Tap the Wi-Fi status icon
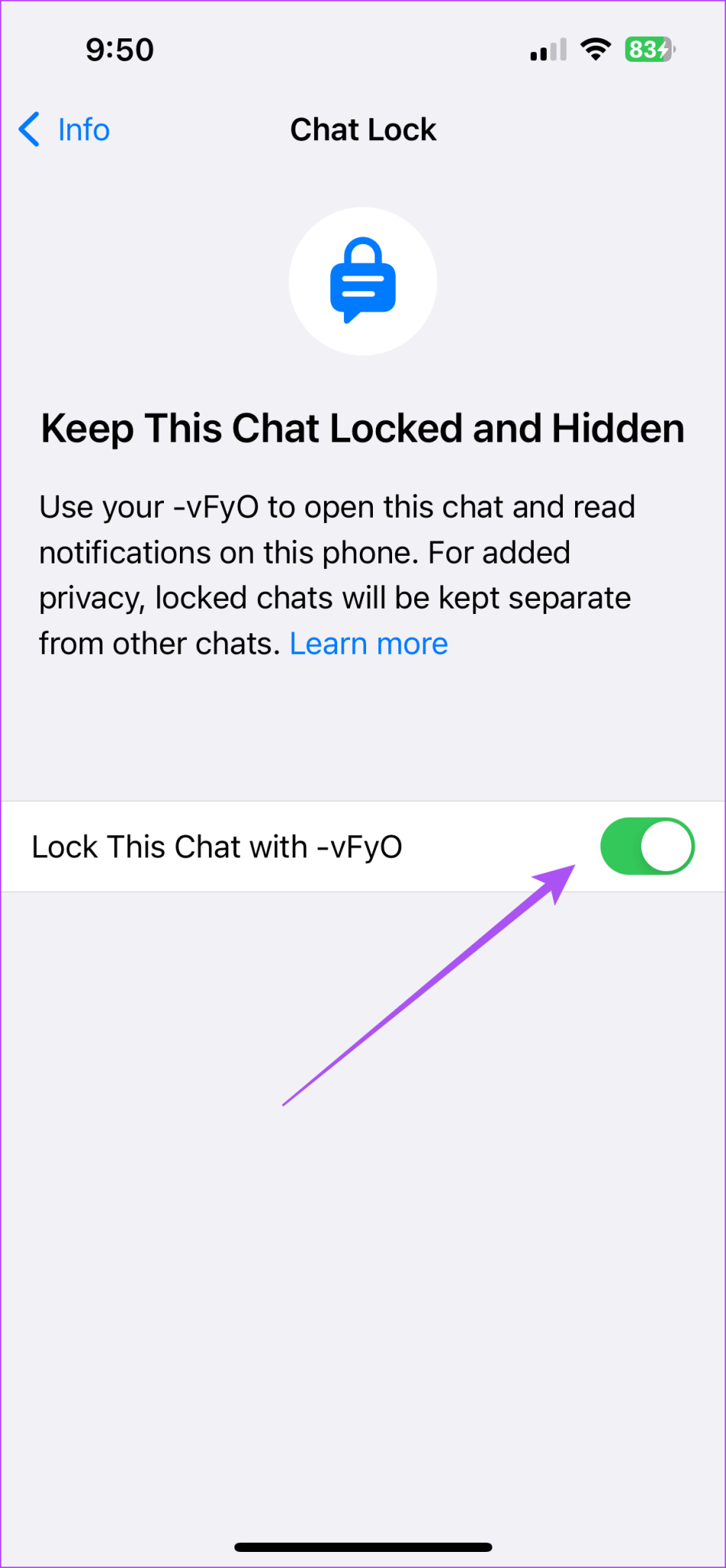Viewport: 726px width, 1568px height. (x=596, y=49)
